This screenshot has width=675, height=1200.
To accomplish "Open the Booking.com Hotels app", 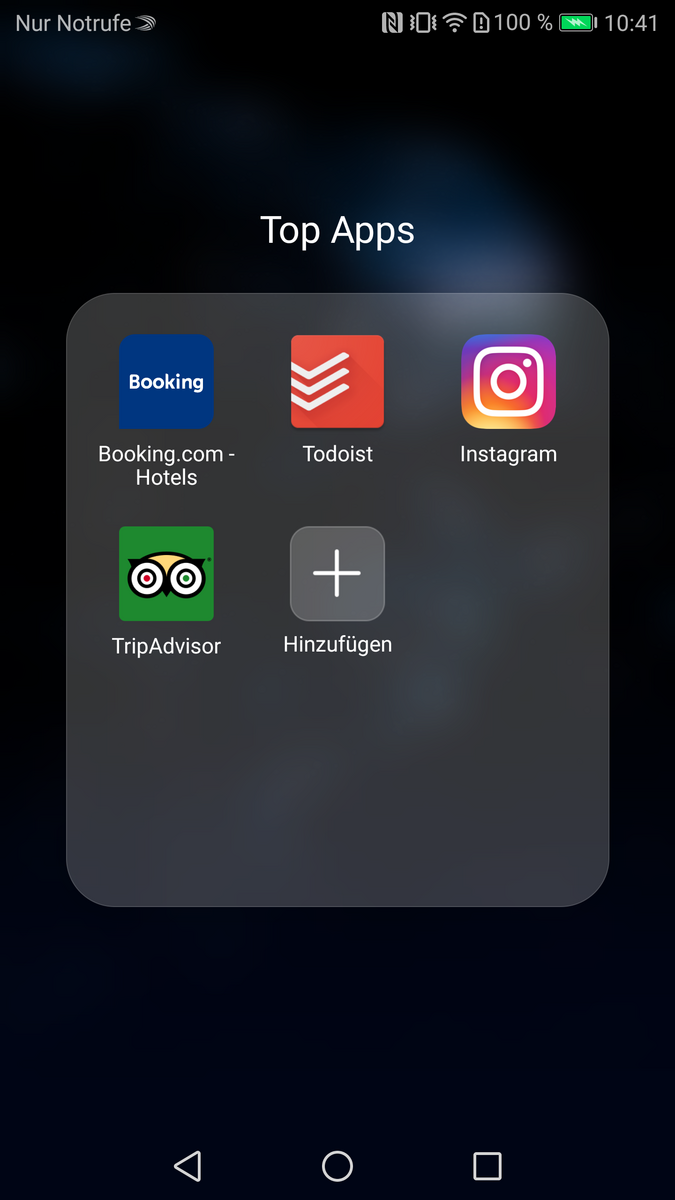I will point(166,381).
